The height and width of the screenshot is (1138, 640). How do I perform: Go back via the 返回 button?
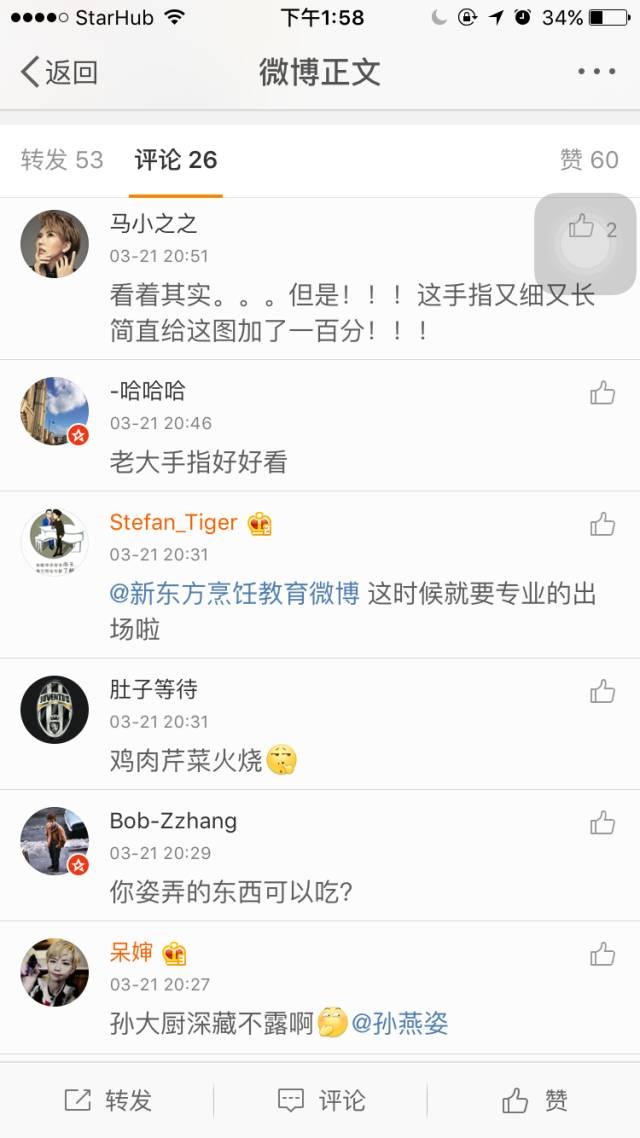click(60, 72)
